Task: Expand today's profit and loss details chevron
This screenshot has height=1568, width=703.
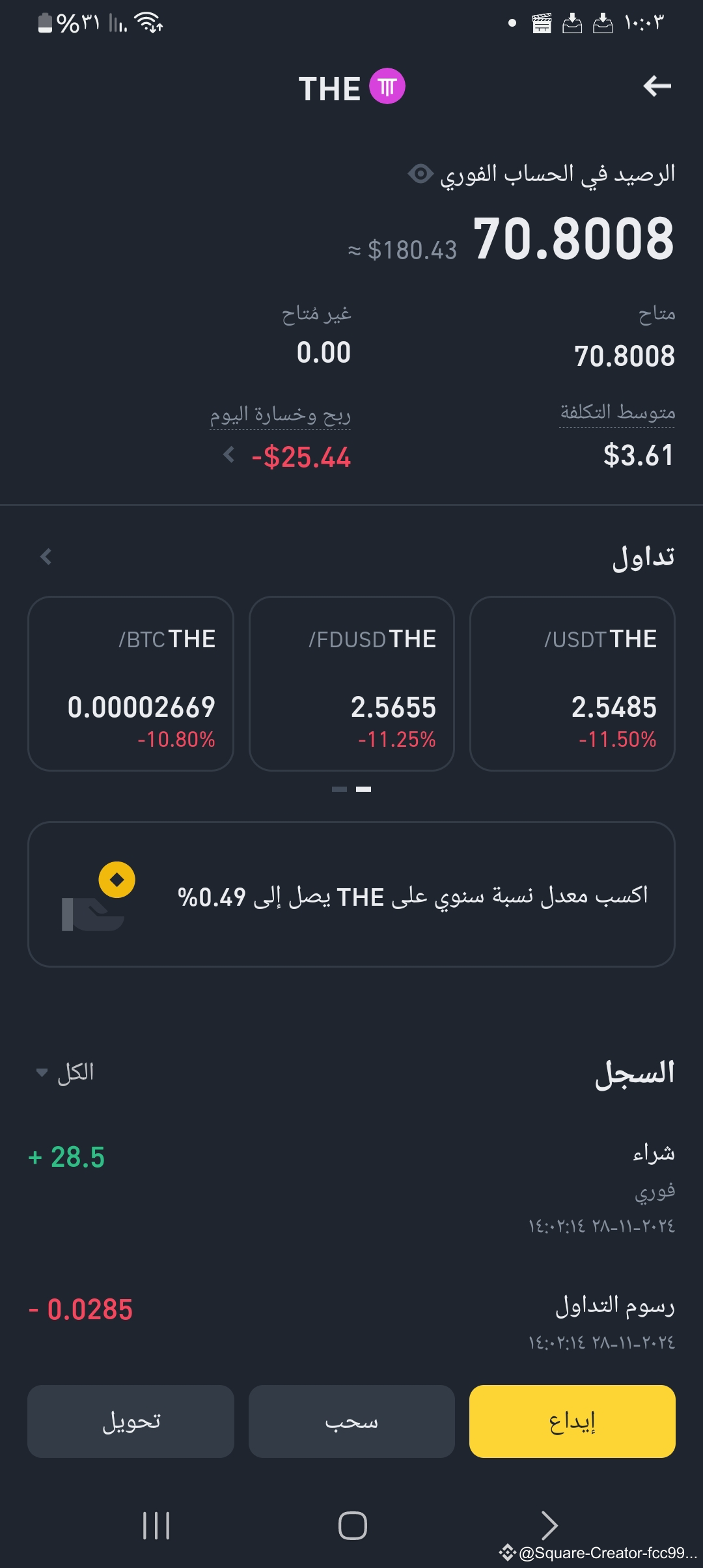Action: click(229, 456)
